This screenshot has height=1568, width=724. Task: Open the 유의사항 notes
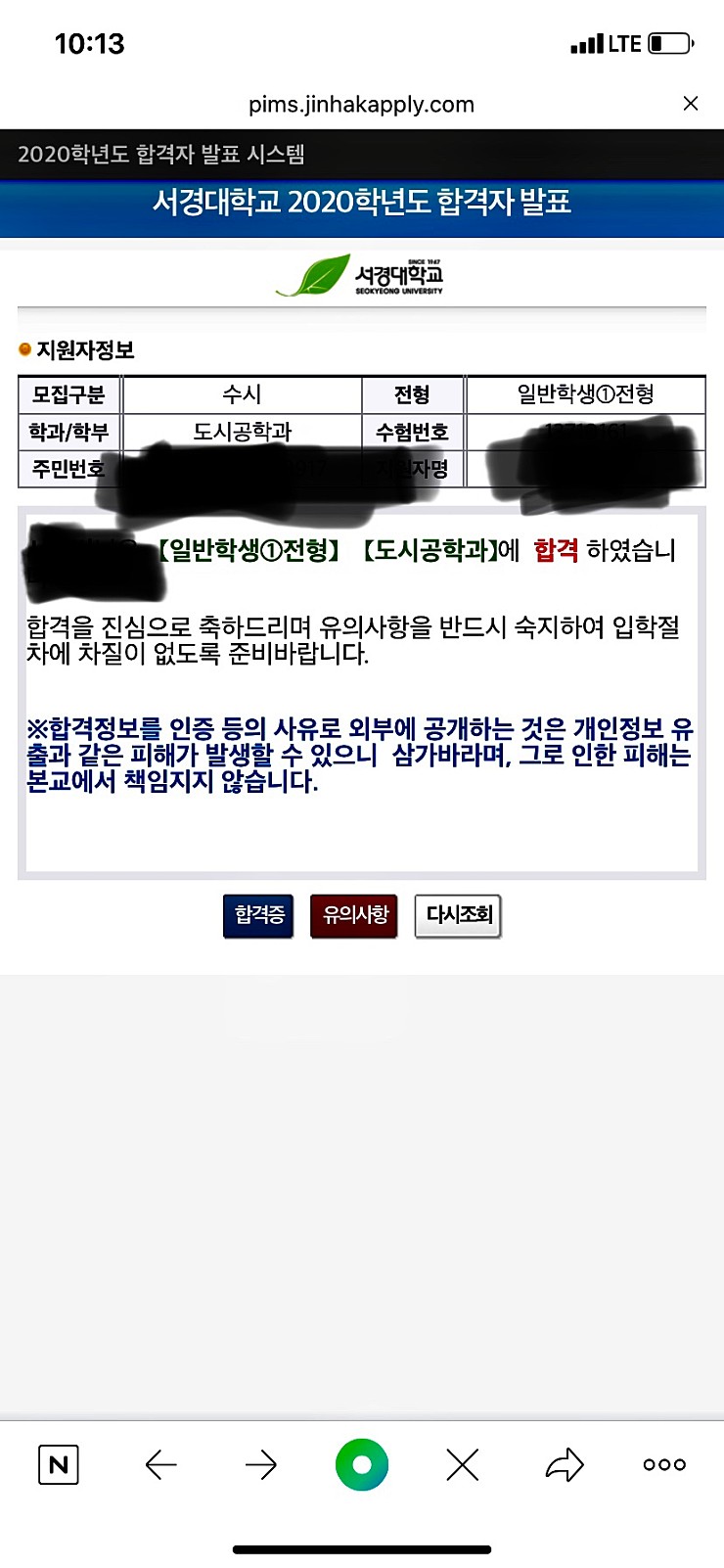click(x=355, y=915)
